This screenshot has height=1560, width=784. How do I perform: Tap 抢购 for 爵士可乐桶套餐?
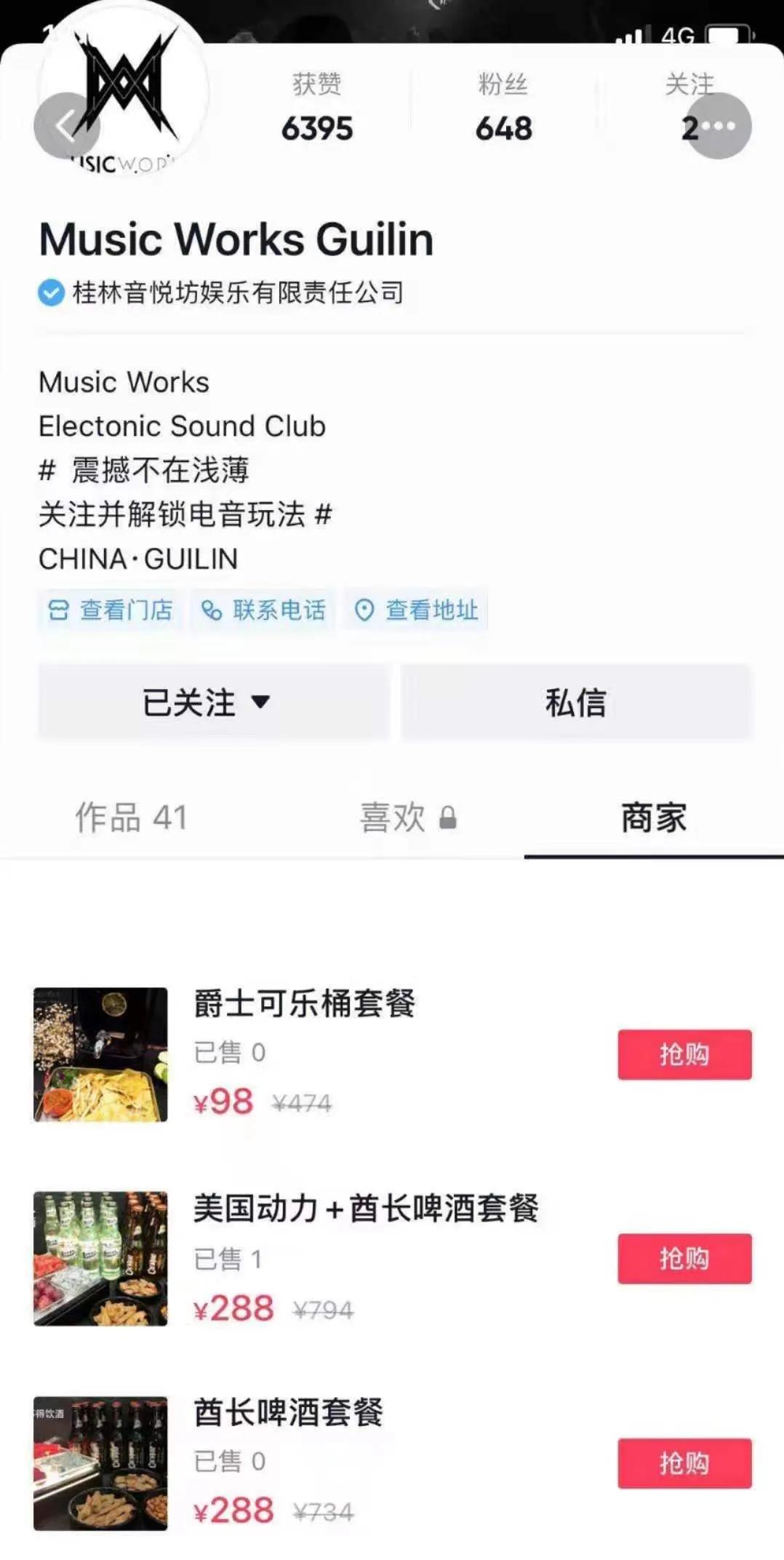coord(684,1056)
